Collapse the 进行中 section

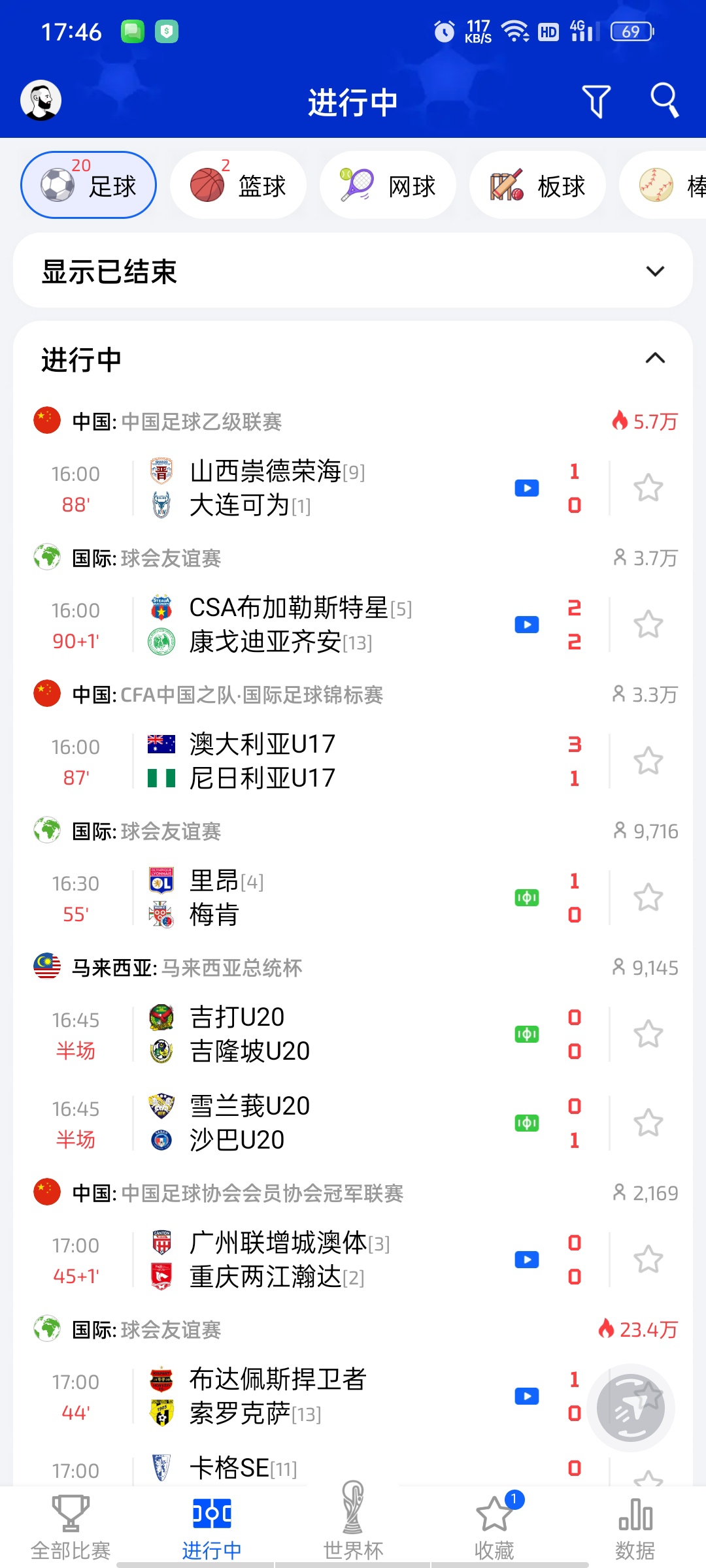click(655, 358)
